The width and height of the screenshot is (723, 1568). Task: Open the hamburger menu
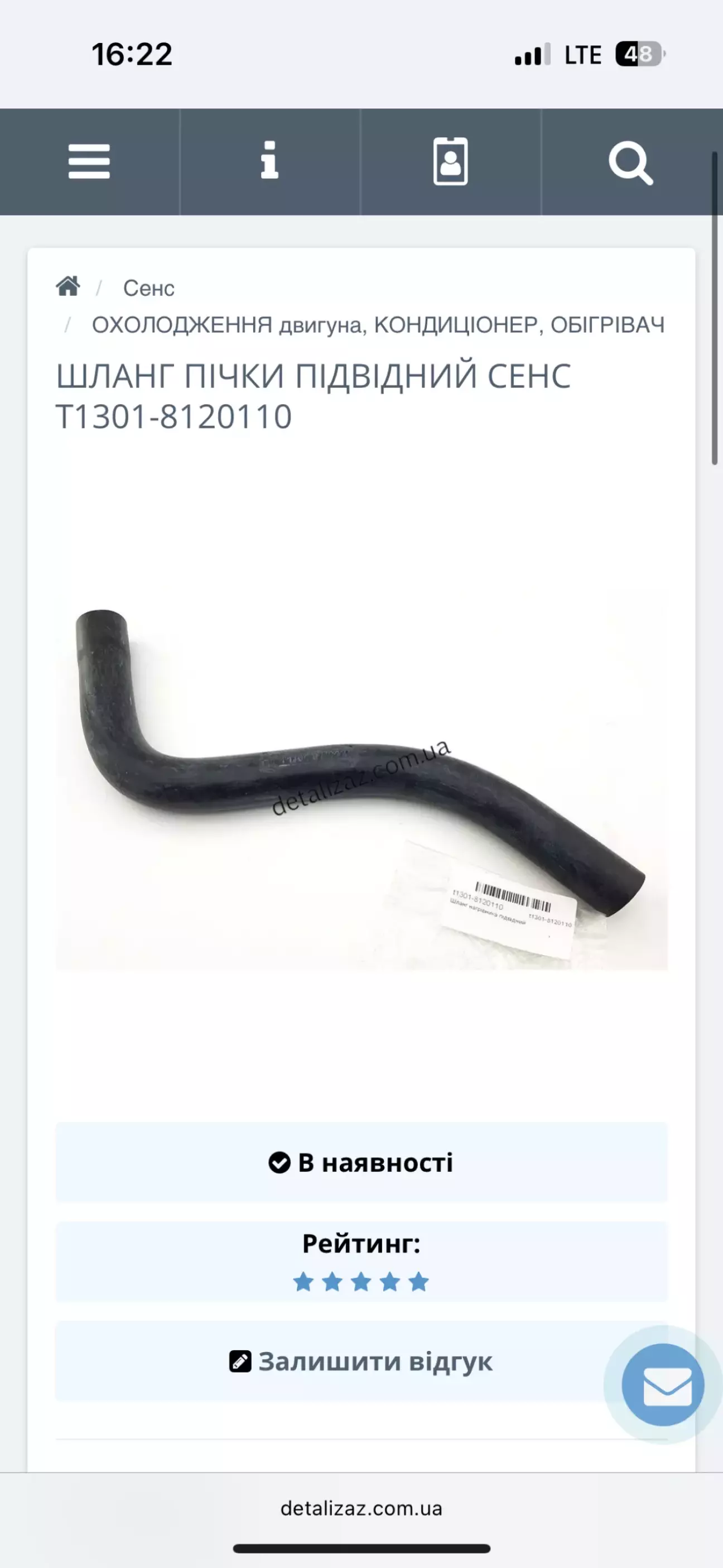click(89, 162)
